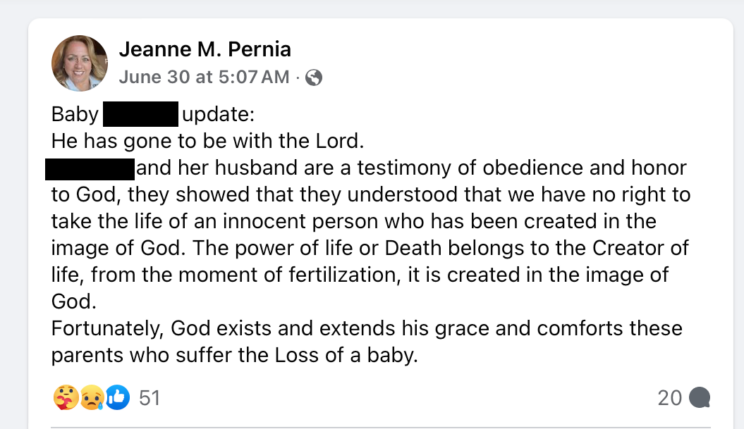View the 51 reactions list
The width and height of the screenshot is (744, 429).
(x=148, y=398)
